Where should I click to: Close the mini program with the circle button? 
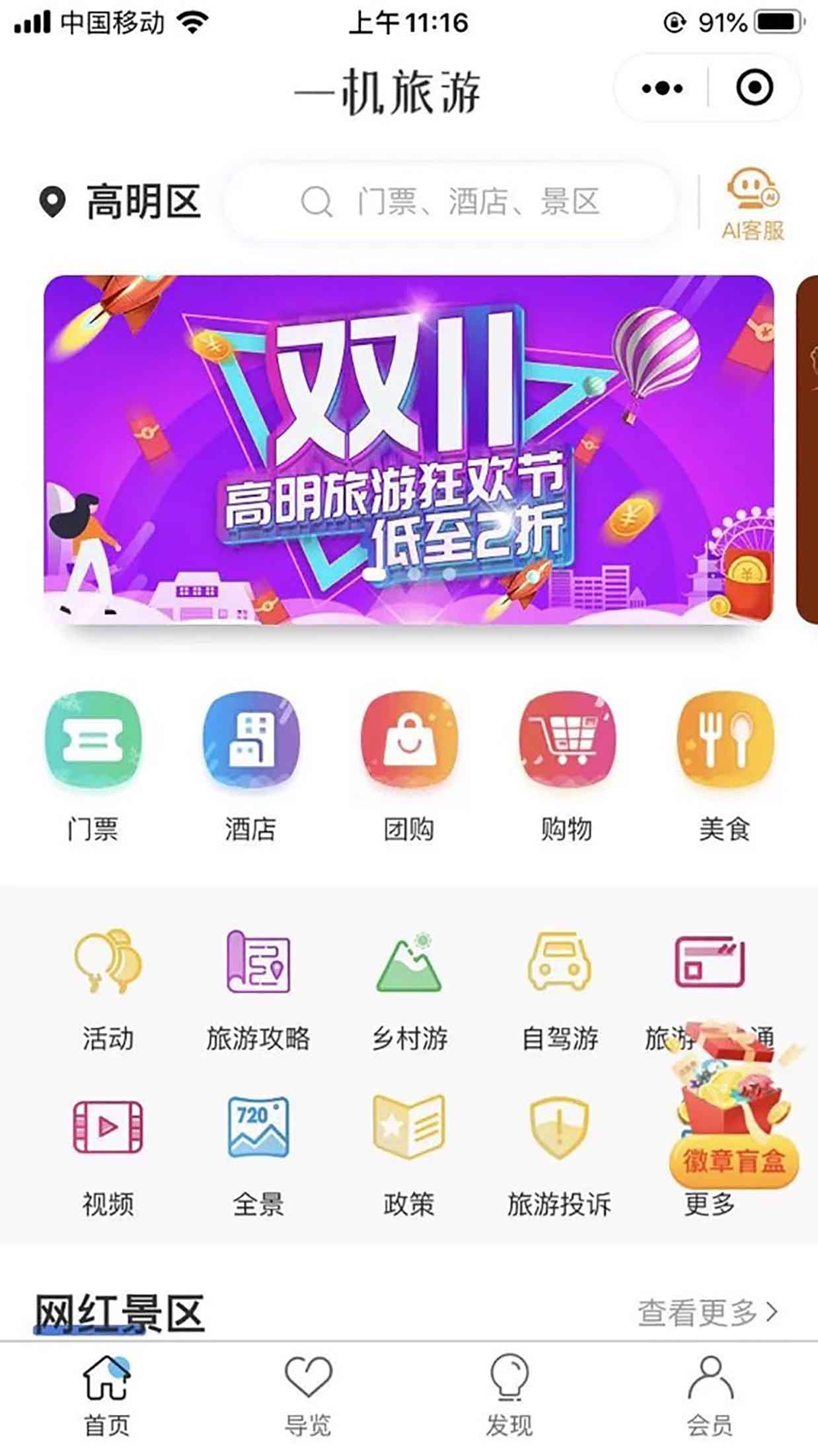pyautogui.click(x=754, y=88)
